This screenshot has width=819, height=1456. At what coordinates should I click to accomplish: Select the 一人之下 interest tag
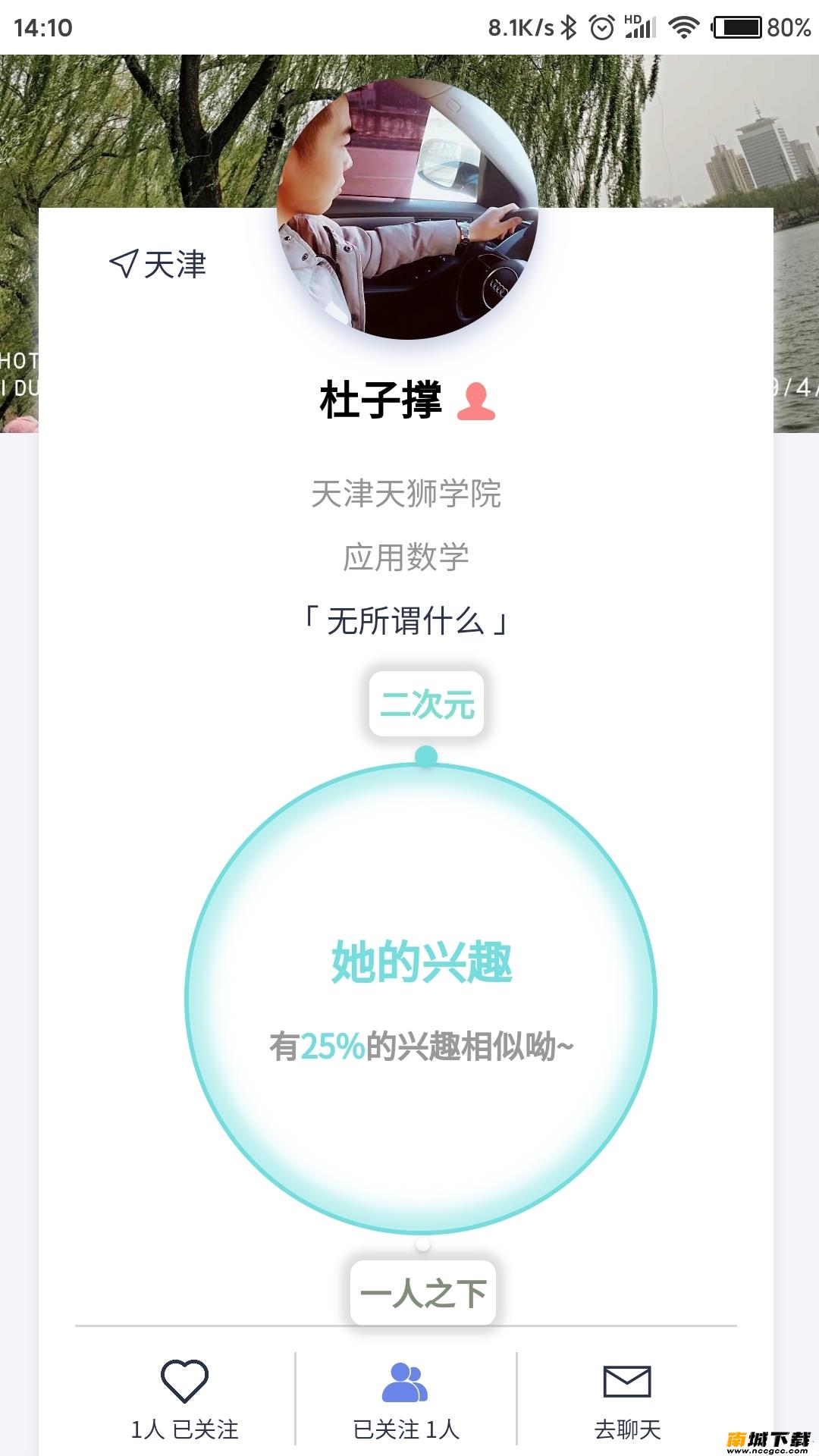point(423,1293)
